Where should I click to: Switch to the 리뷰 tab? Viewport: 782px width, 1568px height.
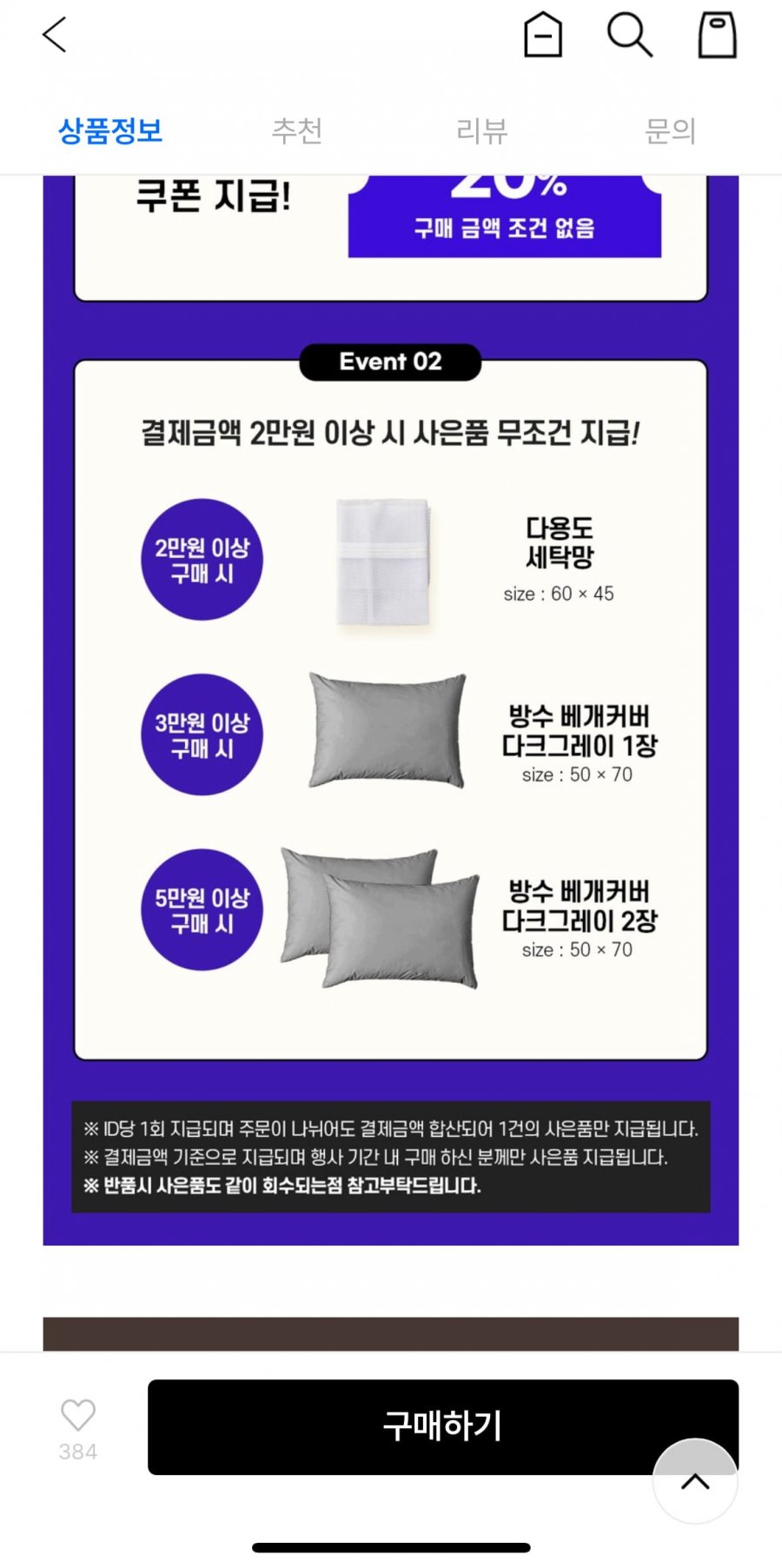482,130
